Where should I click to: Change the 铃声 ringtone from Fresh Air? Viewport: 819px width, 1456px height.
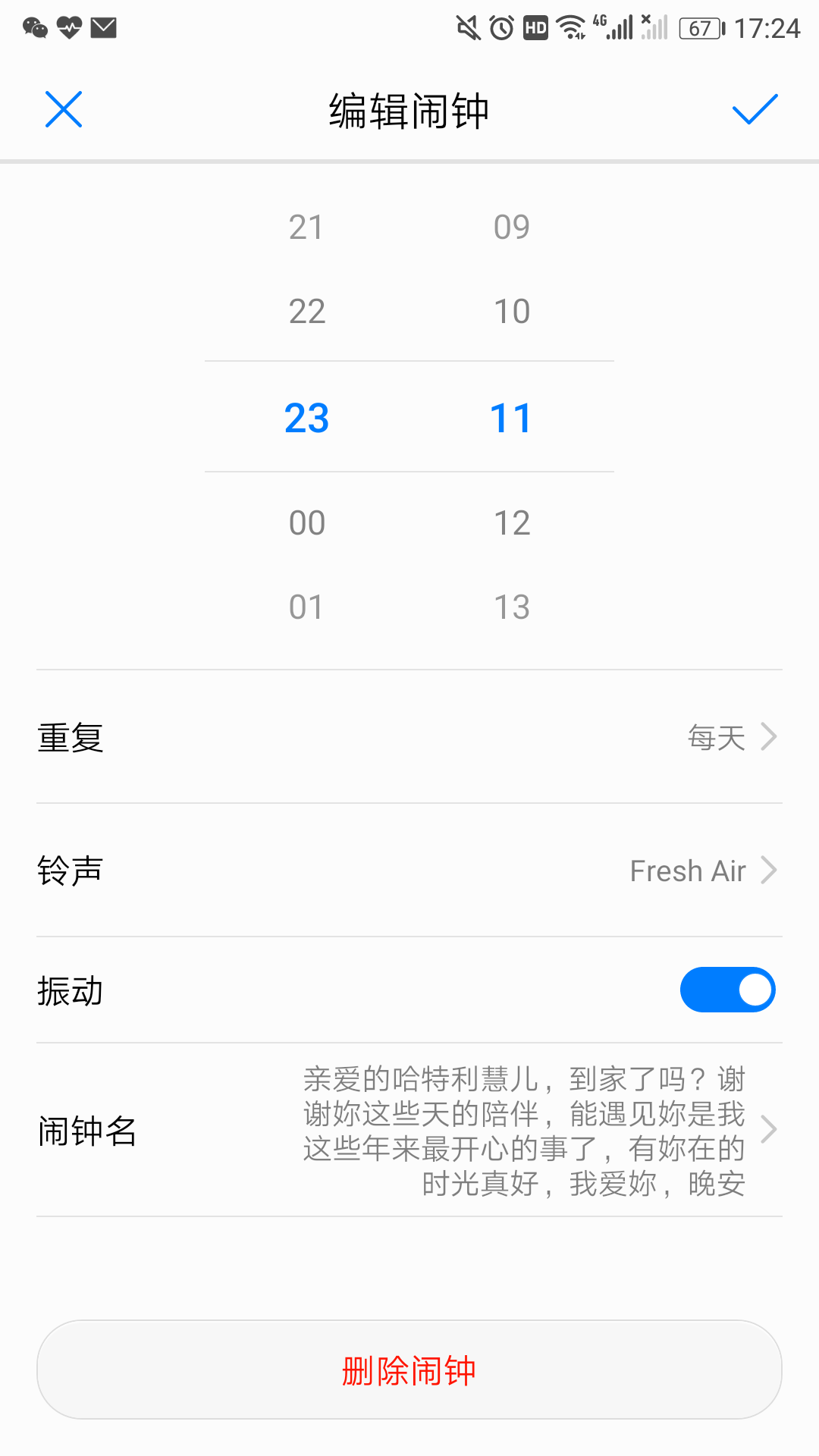409,871
